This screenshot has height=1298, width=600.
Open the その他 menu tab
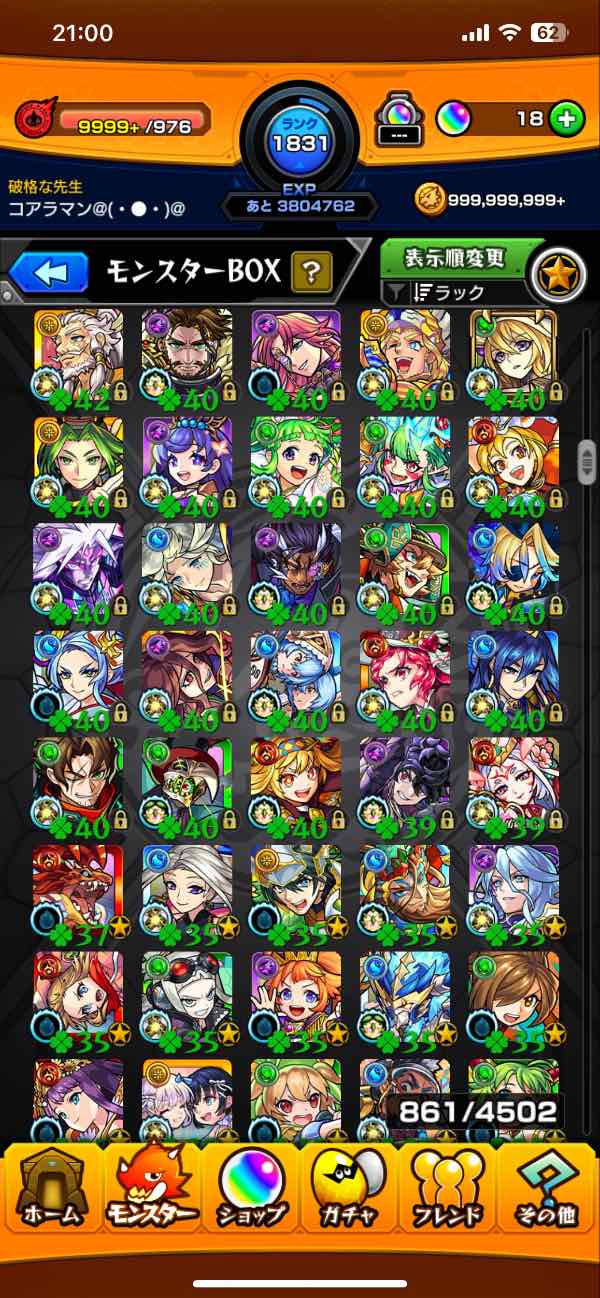point(547,1190)
